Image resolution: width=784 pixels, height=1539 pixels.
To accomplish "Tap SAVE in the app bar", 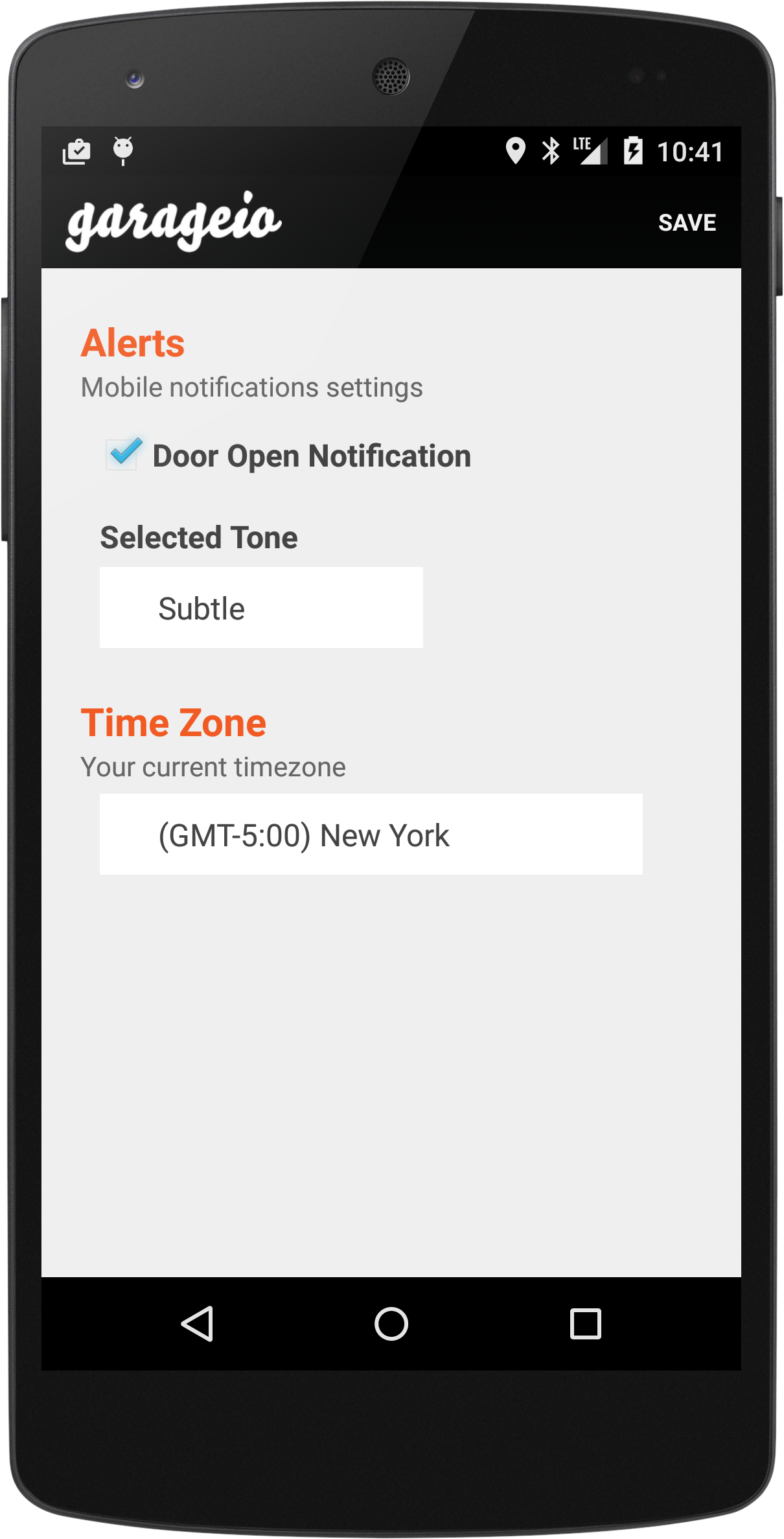I will click(x=687, y=222).
